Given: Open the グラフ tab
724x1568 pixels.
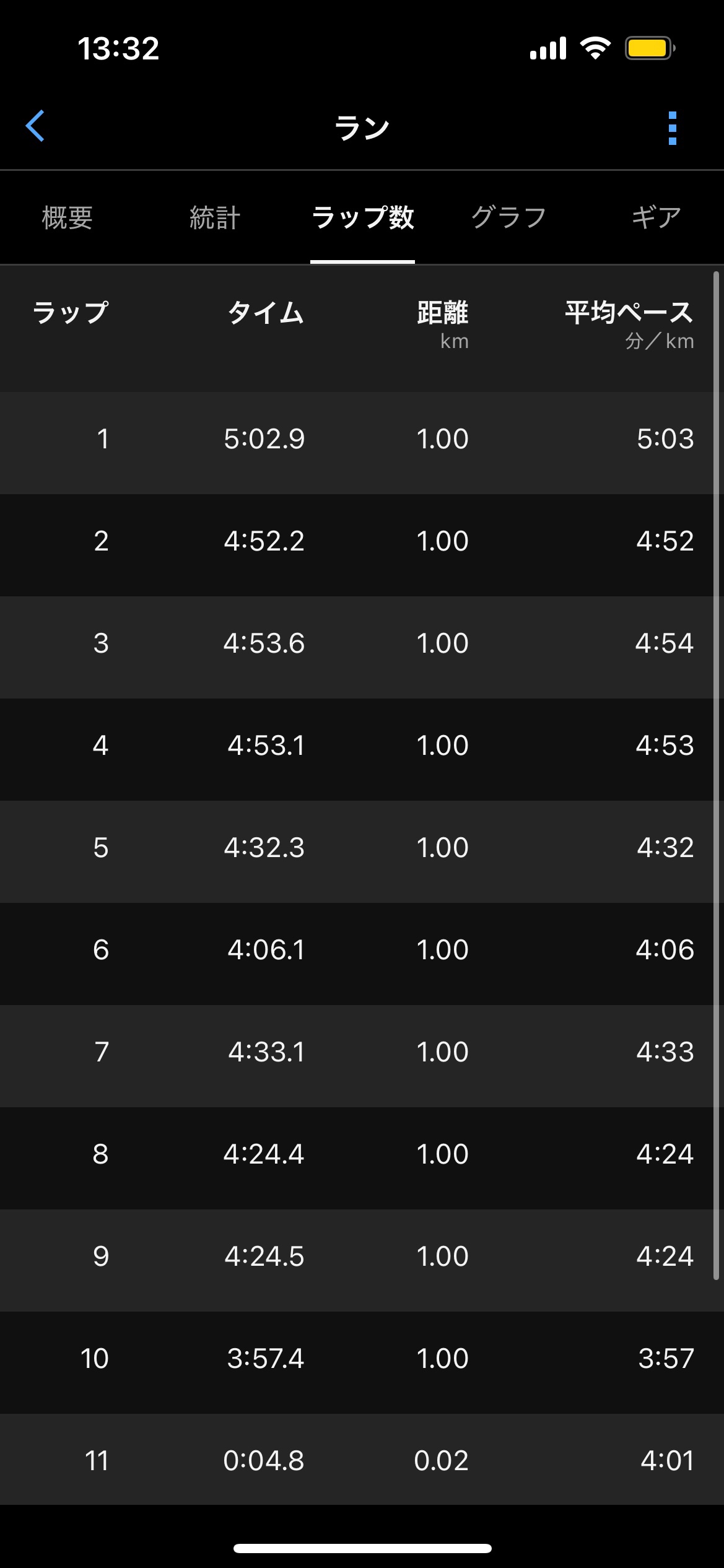Looking at the screenshot, I should coord(508,218).
